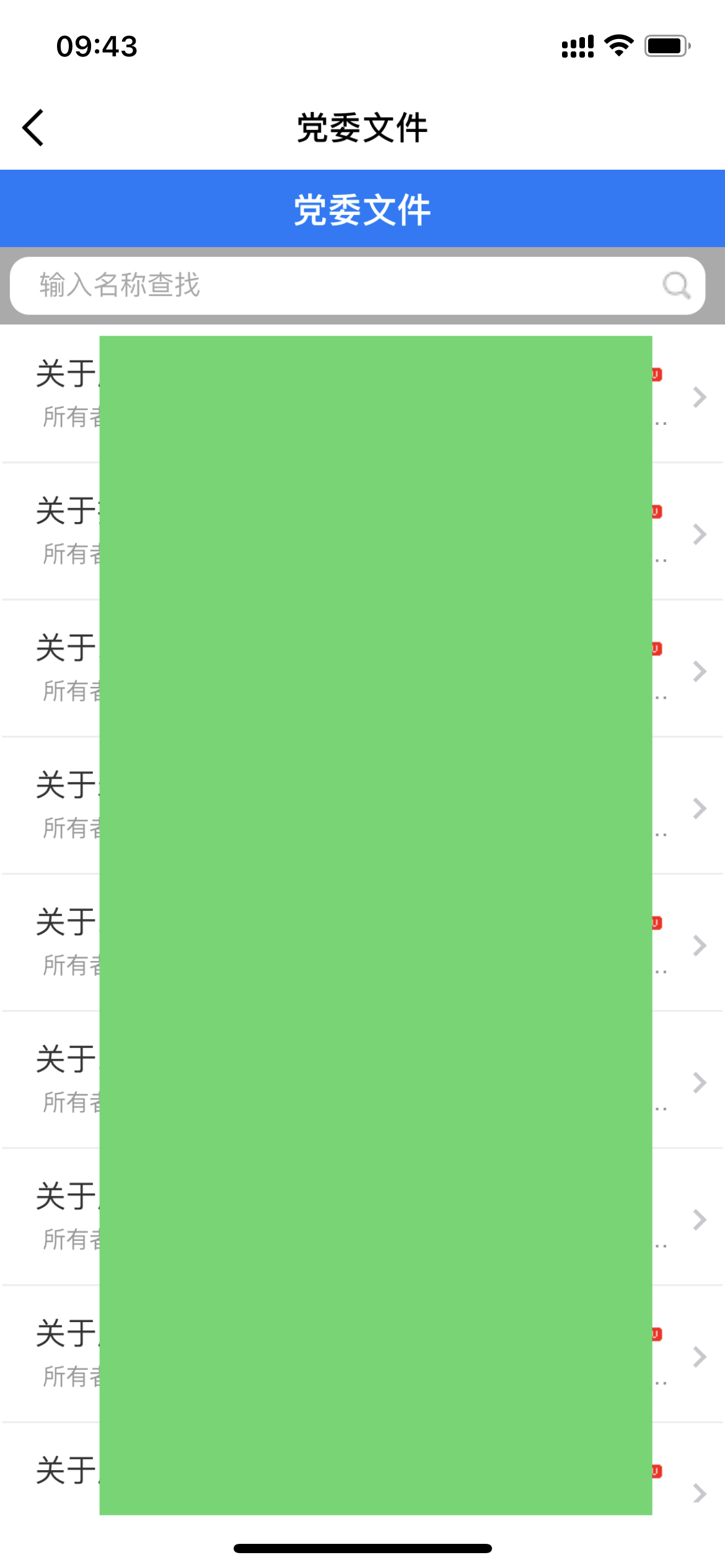Image resolution: width=725 pixels, height=1568 pixels.
Task: Tap the magnifier icon in the search box
Action: [x=676, y=285]
